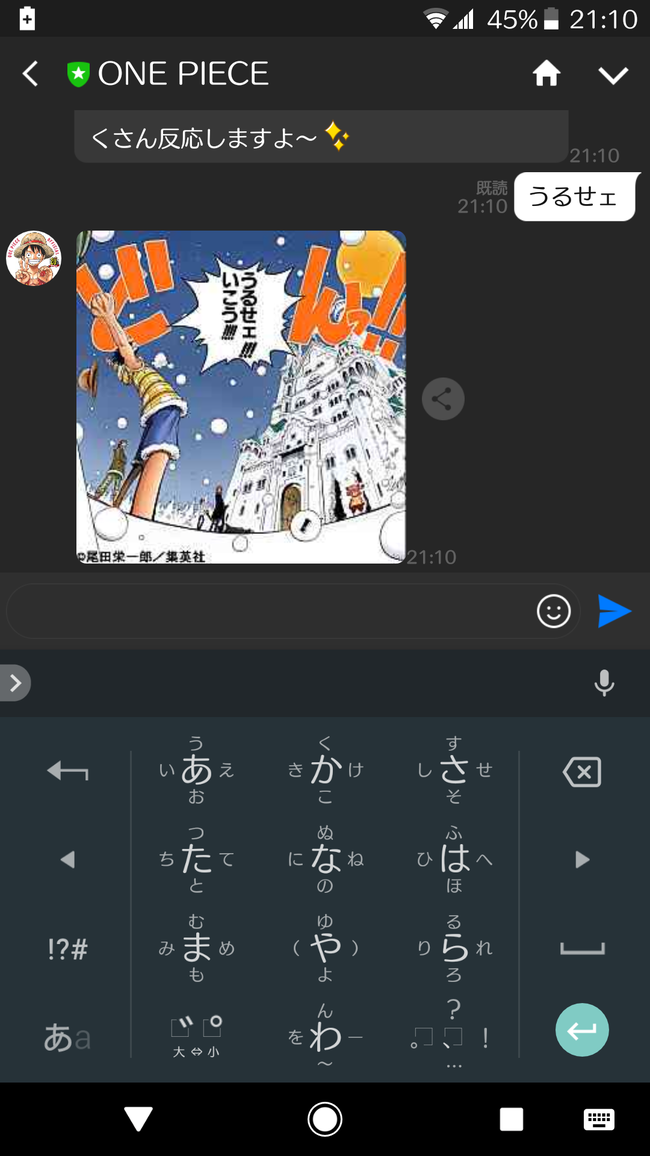This screenshot has width=650, height=1156.
Task: Tap the か key on the keyboard
Action: tap(325, 770)
